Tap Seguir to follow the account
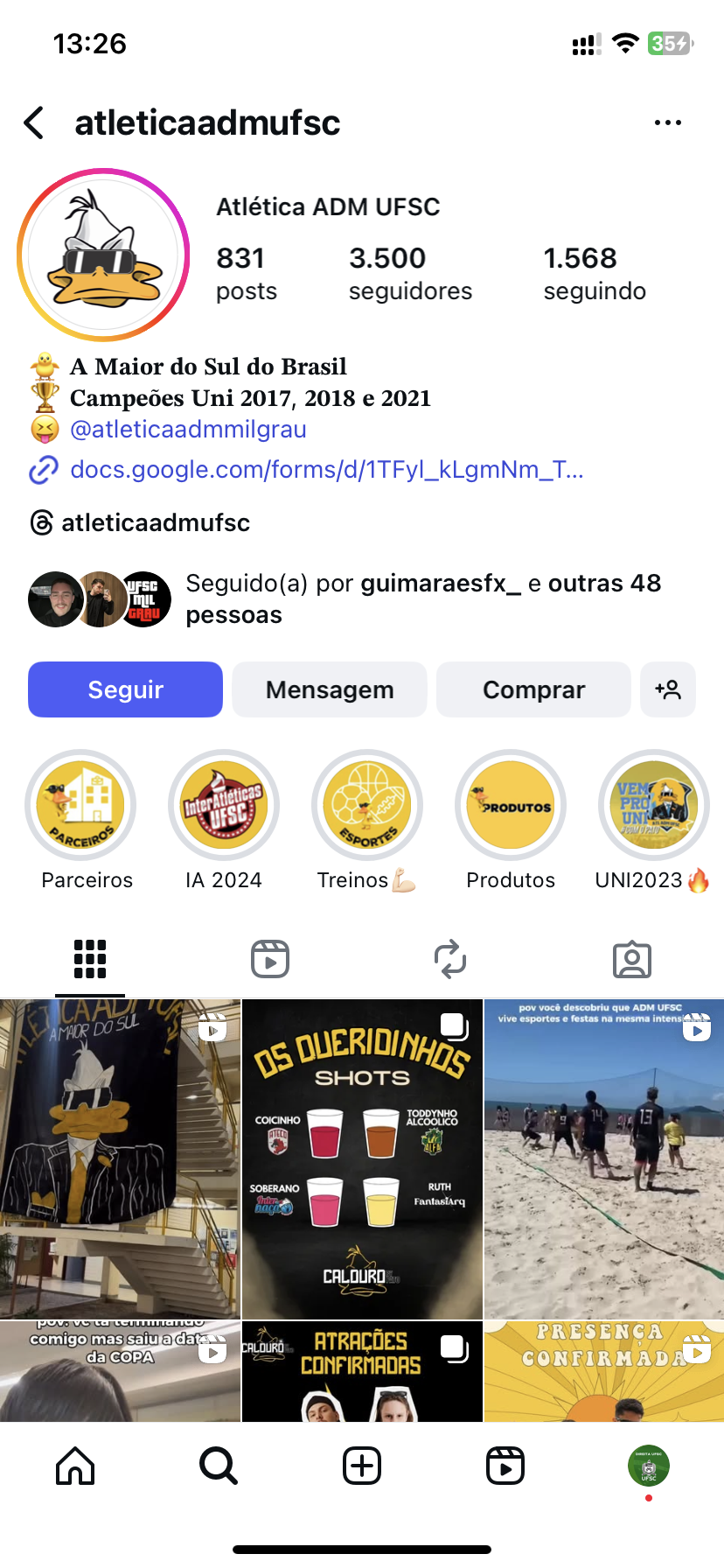The height and width of the screenshot is (1568, 724). pyautogui.click(x=125, y=689)
